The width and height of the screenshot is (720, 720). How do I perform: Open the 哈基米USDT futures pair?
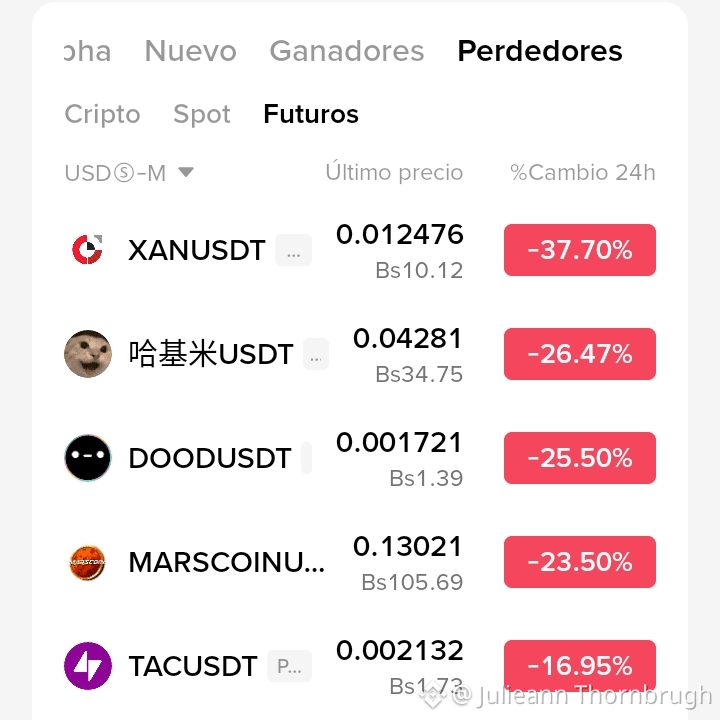(x=360, y=354)
